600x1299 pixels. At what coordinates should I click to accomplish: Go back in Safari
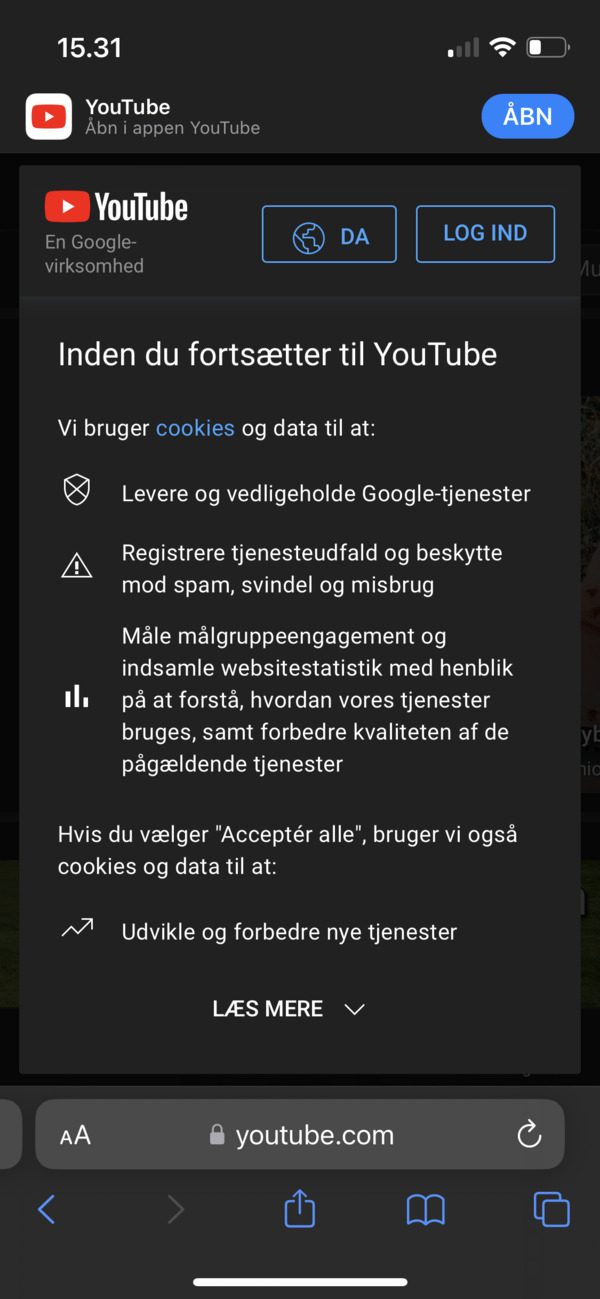coord(46,1210)
